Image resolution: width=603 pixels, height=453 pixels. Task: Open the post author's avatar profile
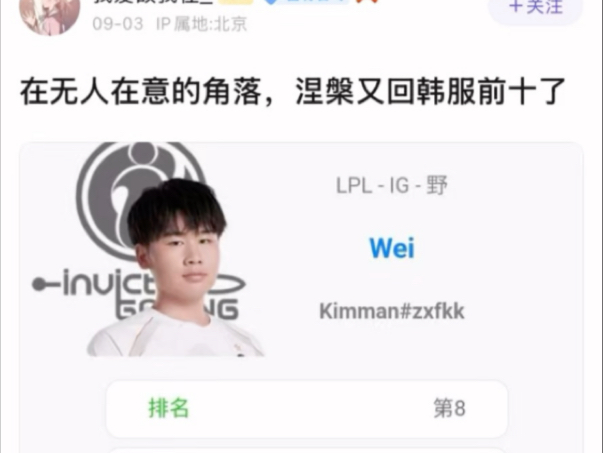(49, 14)
